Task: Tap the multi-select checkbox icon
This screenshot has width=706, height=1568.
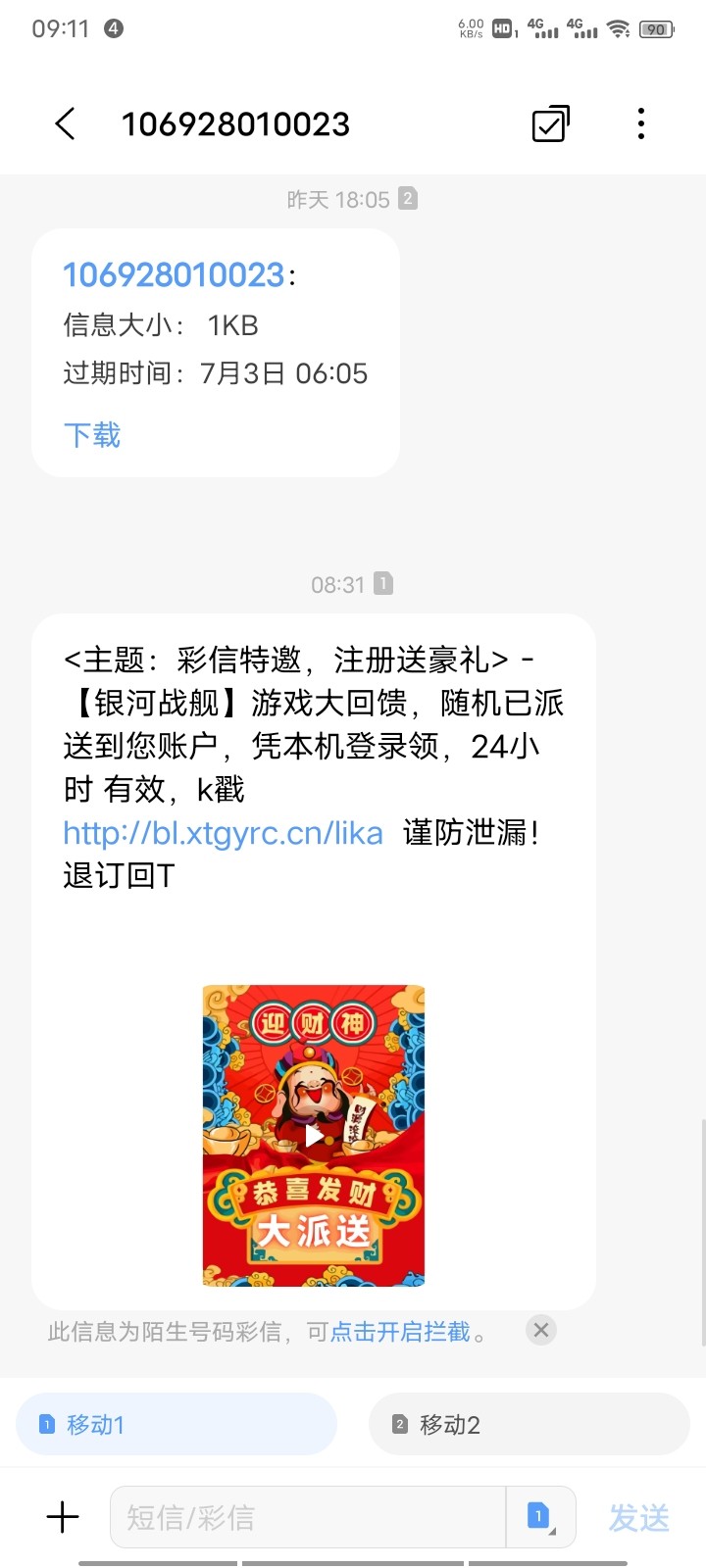Action: click(550, 124)
